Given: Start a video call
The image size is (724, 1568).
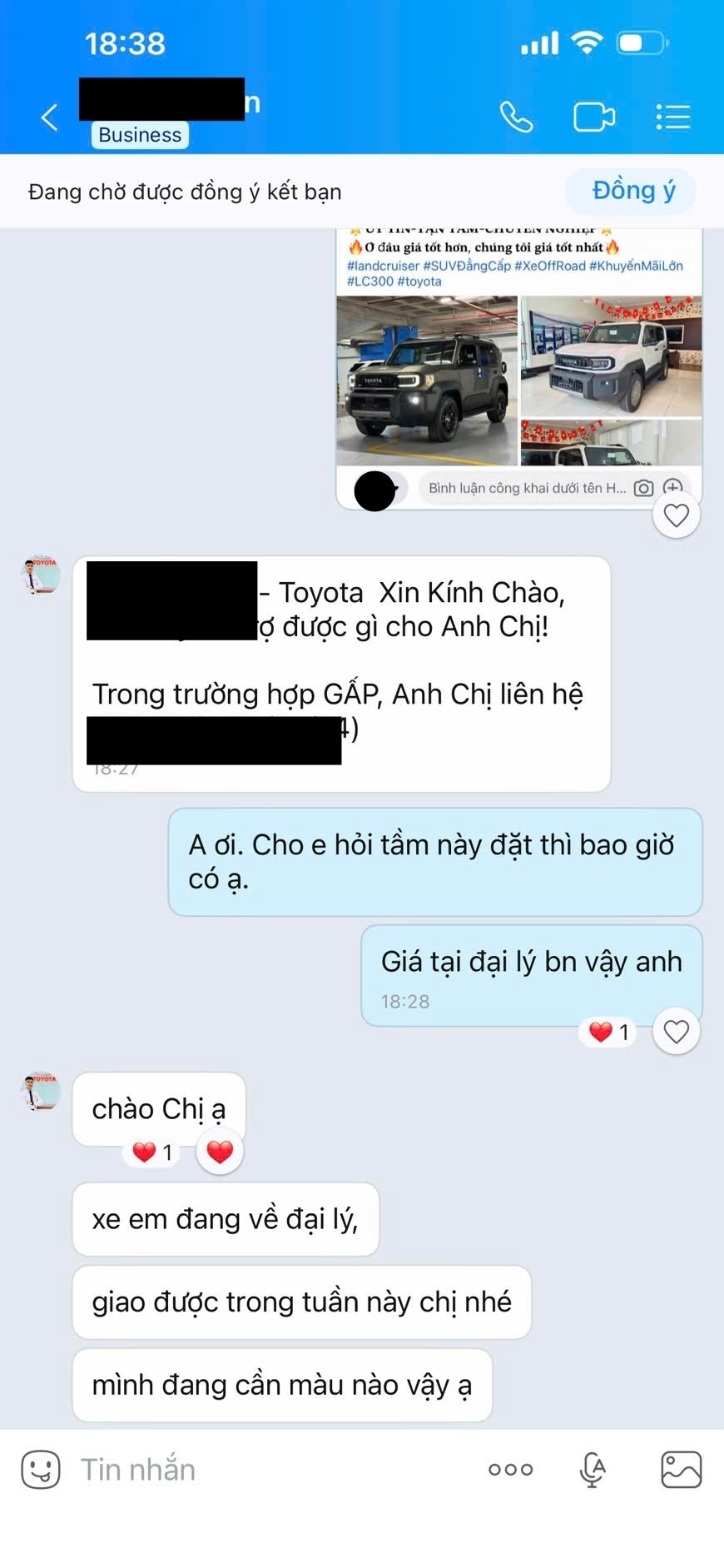Looking at the screenshot, I should (594, 117).
